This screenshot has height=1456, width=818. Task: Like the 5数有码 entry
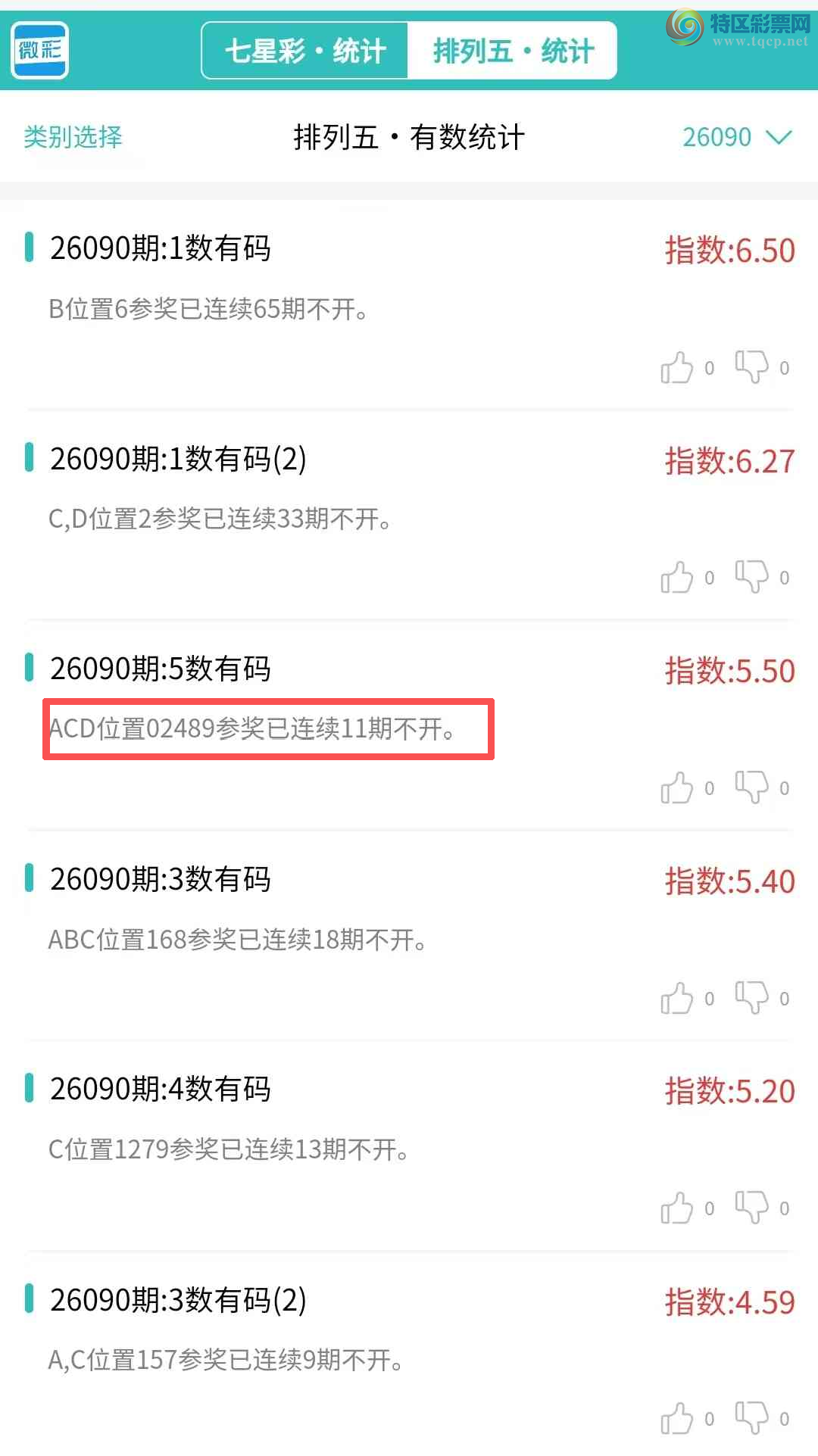(677, 788)
